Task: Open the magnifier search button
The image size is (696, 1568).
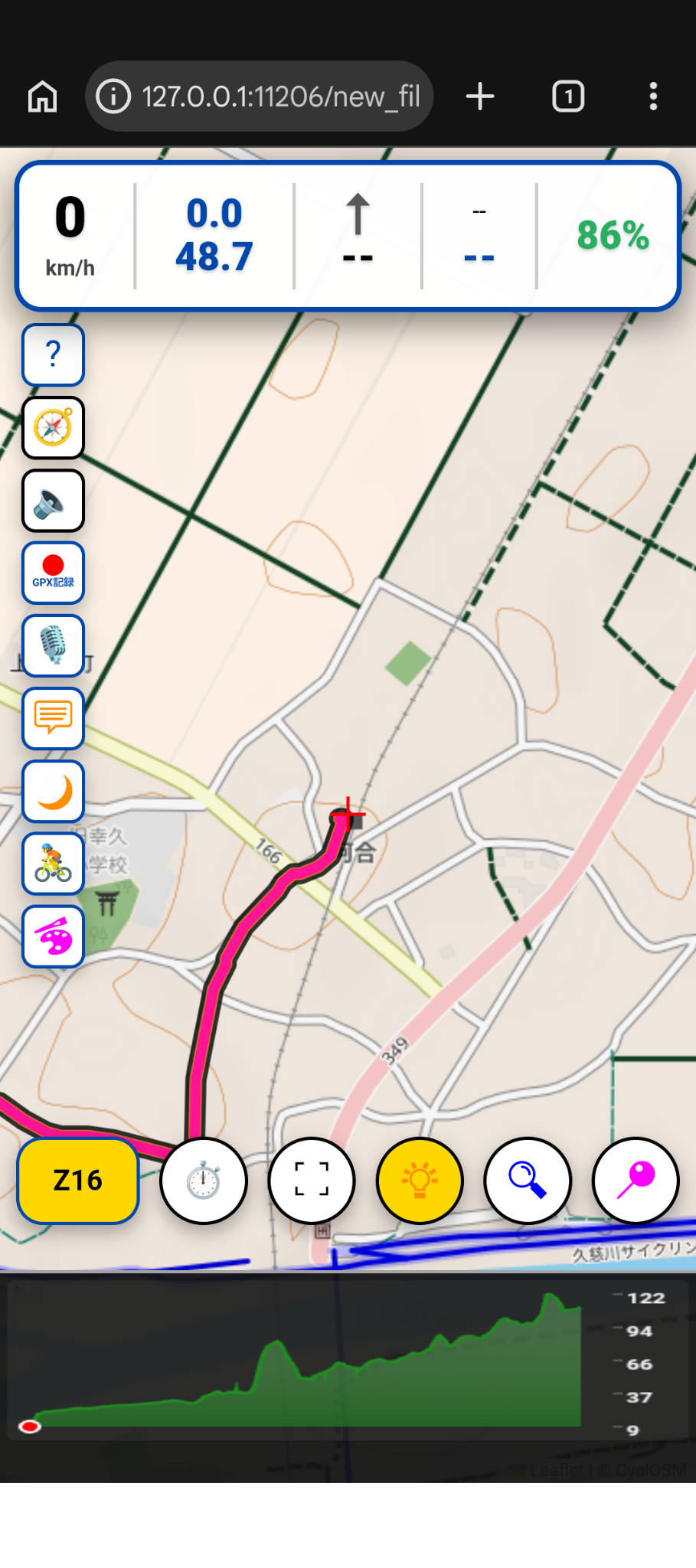Action: click(528, 1180)
